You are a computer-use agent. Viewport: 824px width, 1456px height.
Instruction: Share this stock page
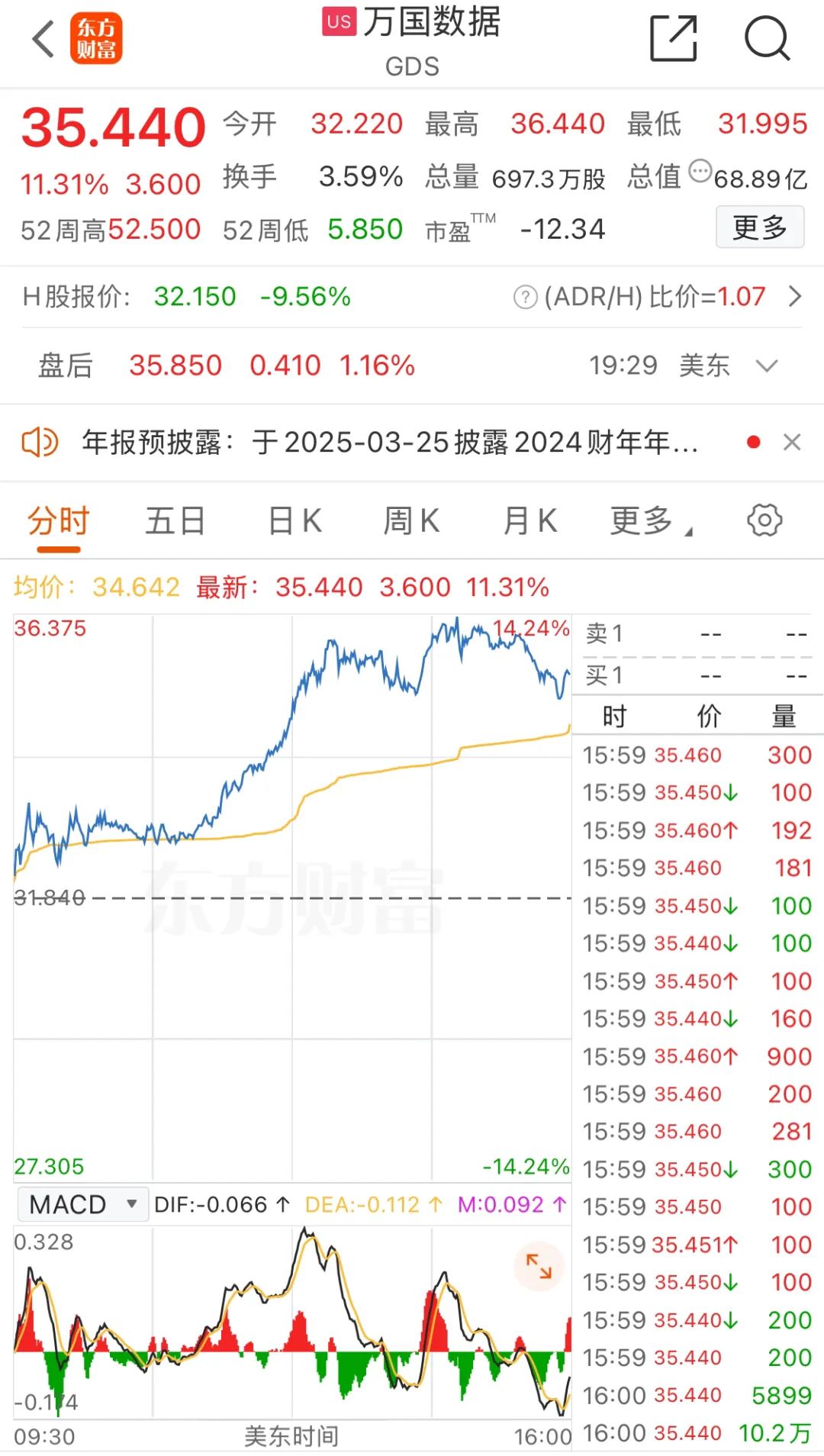tap(673, 38)
